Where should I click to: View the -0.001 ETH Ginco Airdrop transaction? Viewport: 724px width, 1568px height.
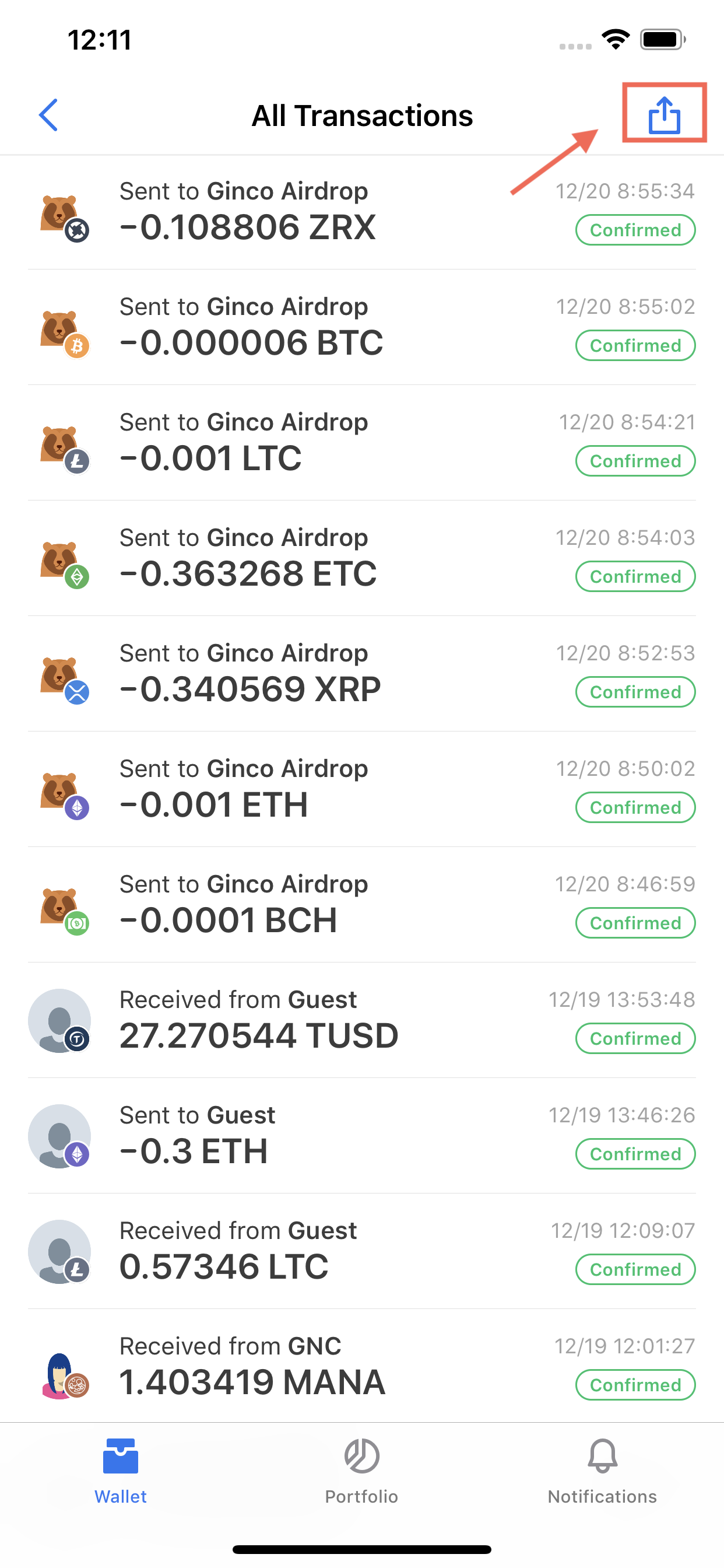[361, 789]
